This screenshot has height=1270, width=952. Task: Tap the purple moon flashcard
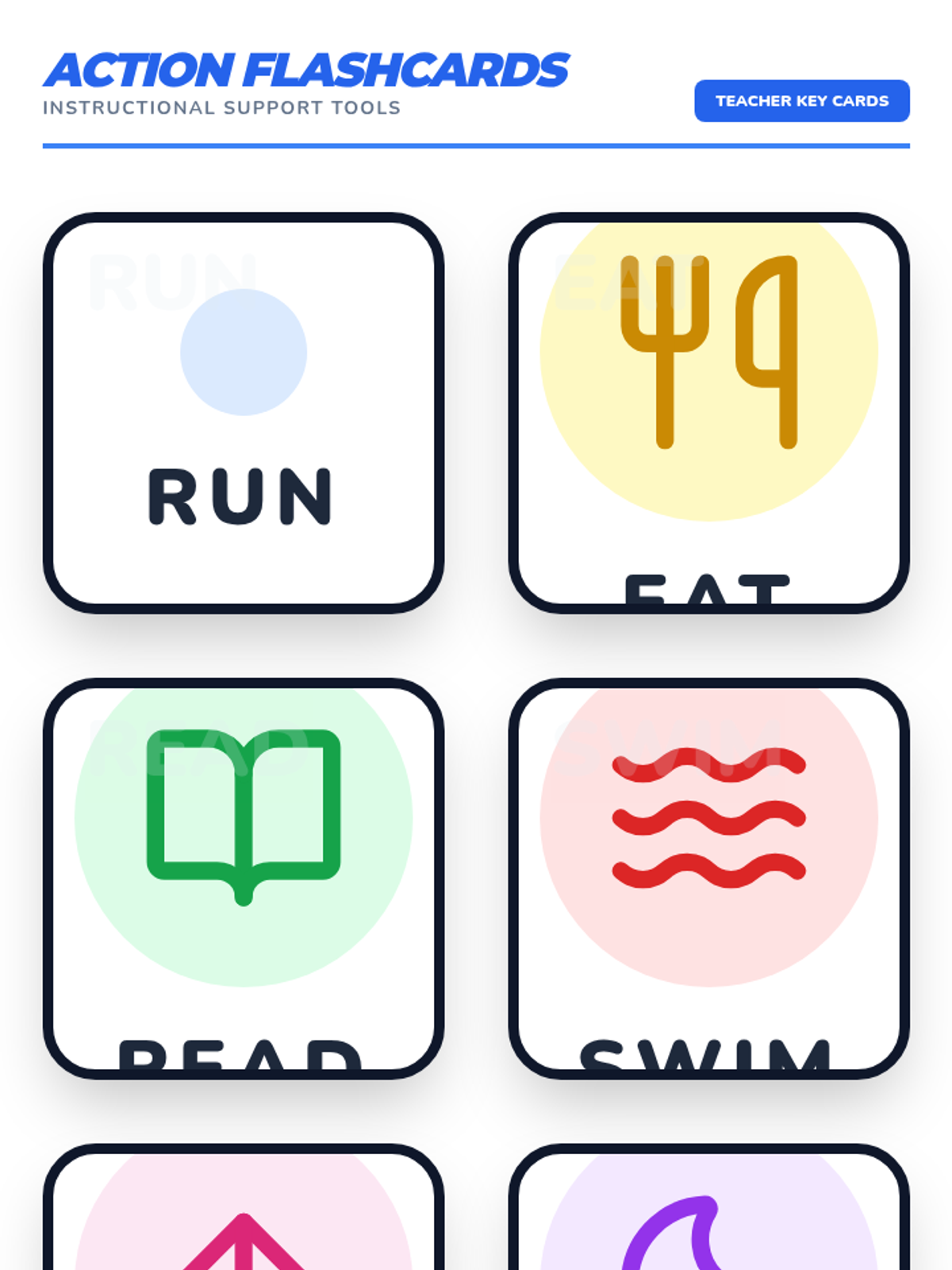pyautogui.click(x=708, y=1208)
